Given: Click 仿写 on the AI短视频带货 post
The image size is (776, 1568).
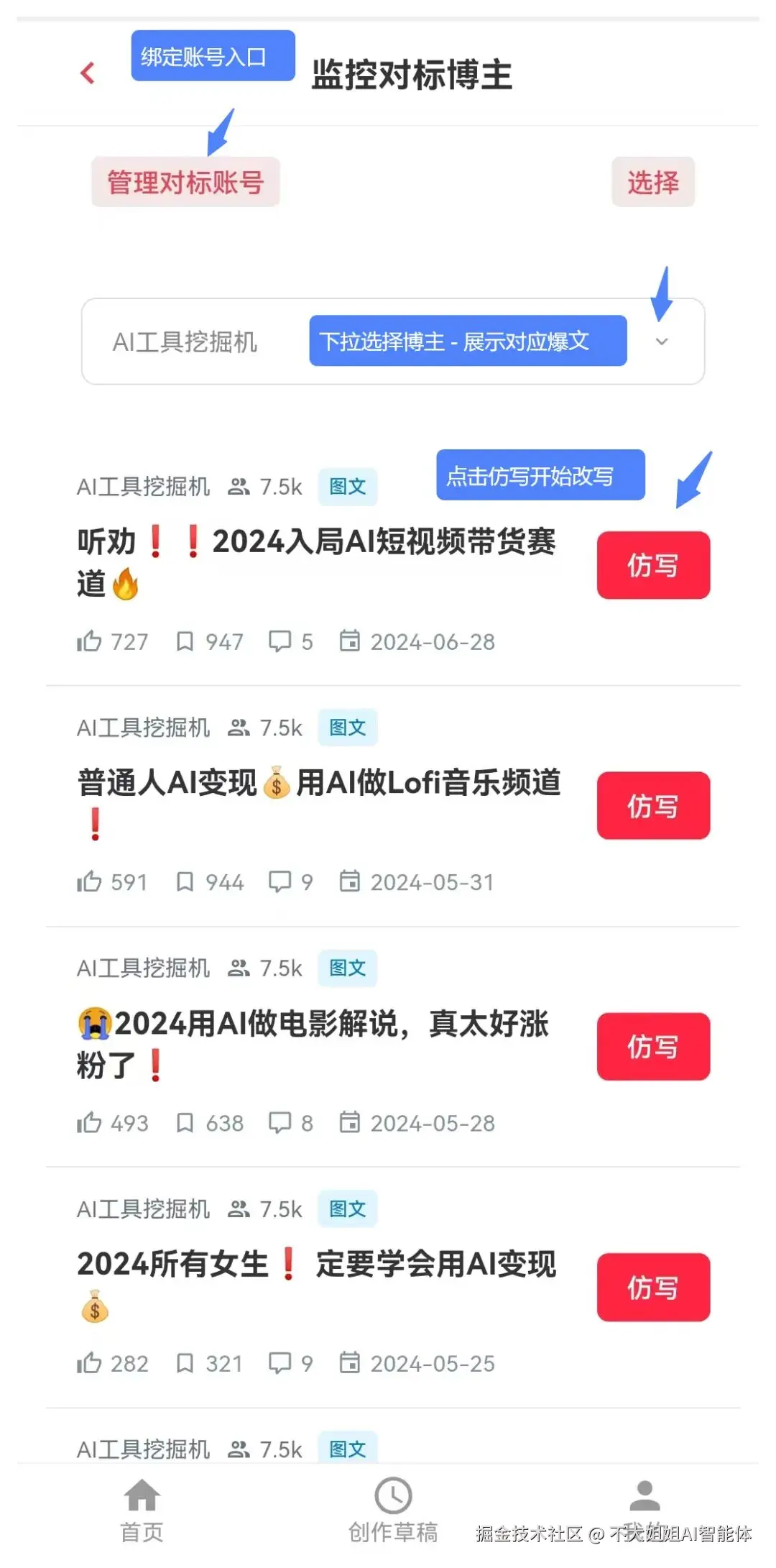Looking at the screenshot, I should [x=652, y=566].
